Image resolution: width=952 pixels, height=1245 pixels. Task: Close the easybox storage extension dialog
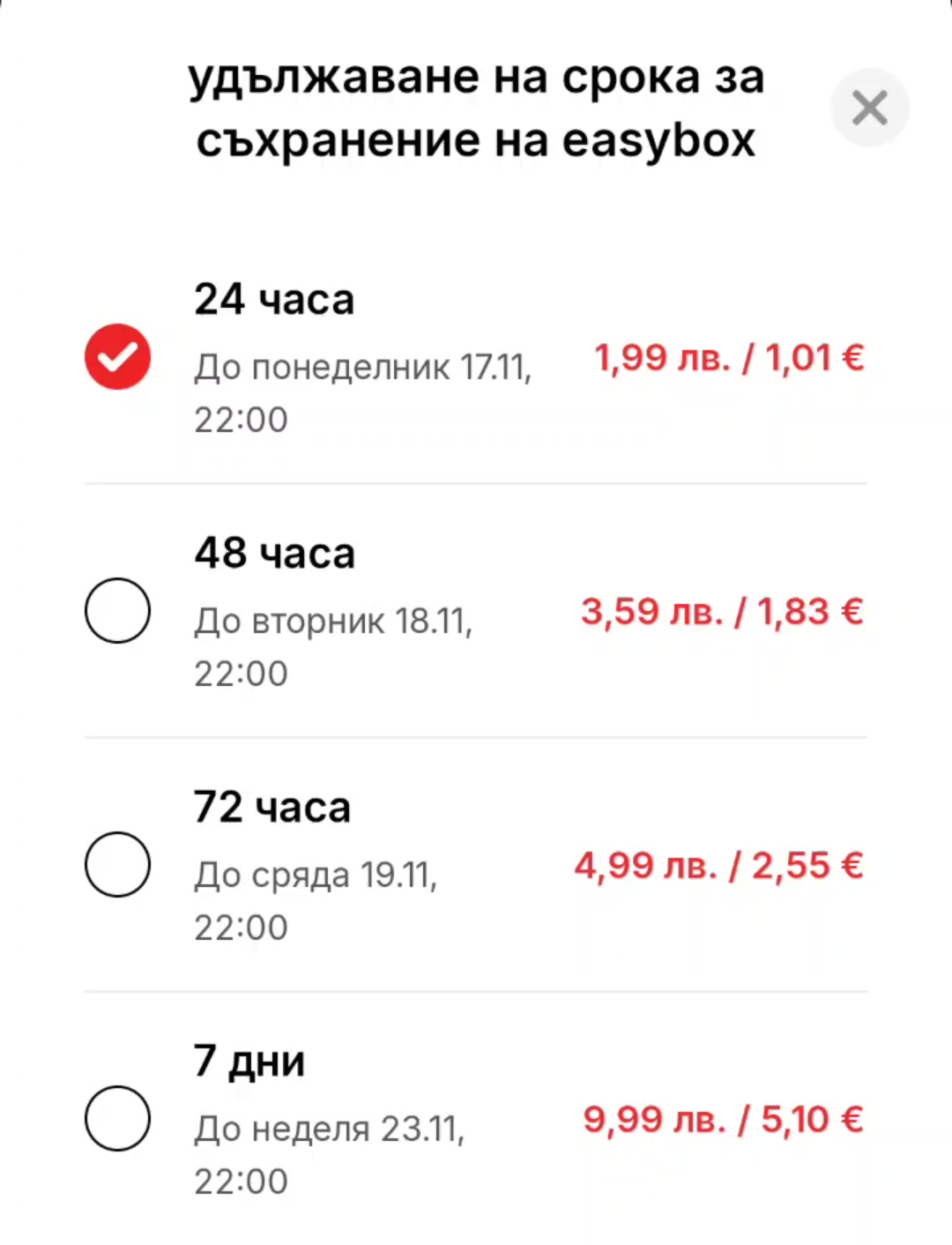point(869,108)
